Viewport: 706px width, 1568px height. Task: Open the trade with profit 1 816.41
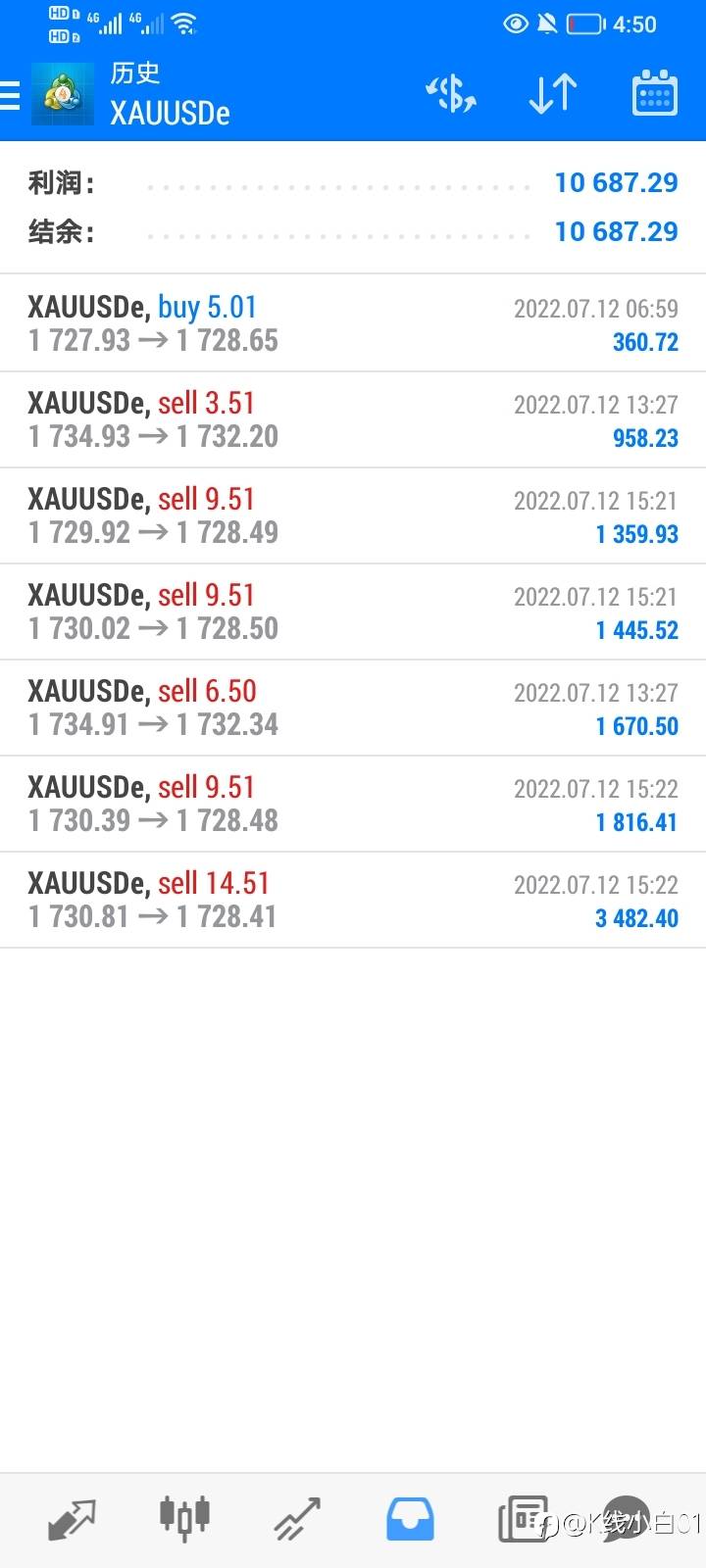pos(353,804)
